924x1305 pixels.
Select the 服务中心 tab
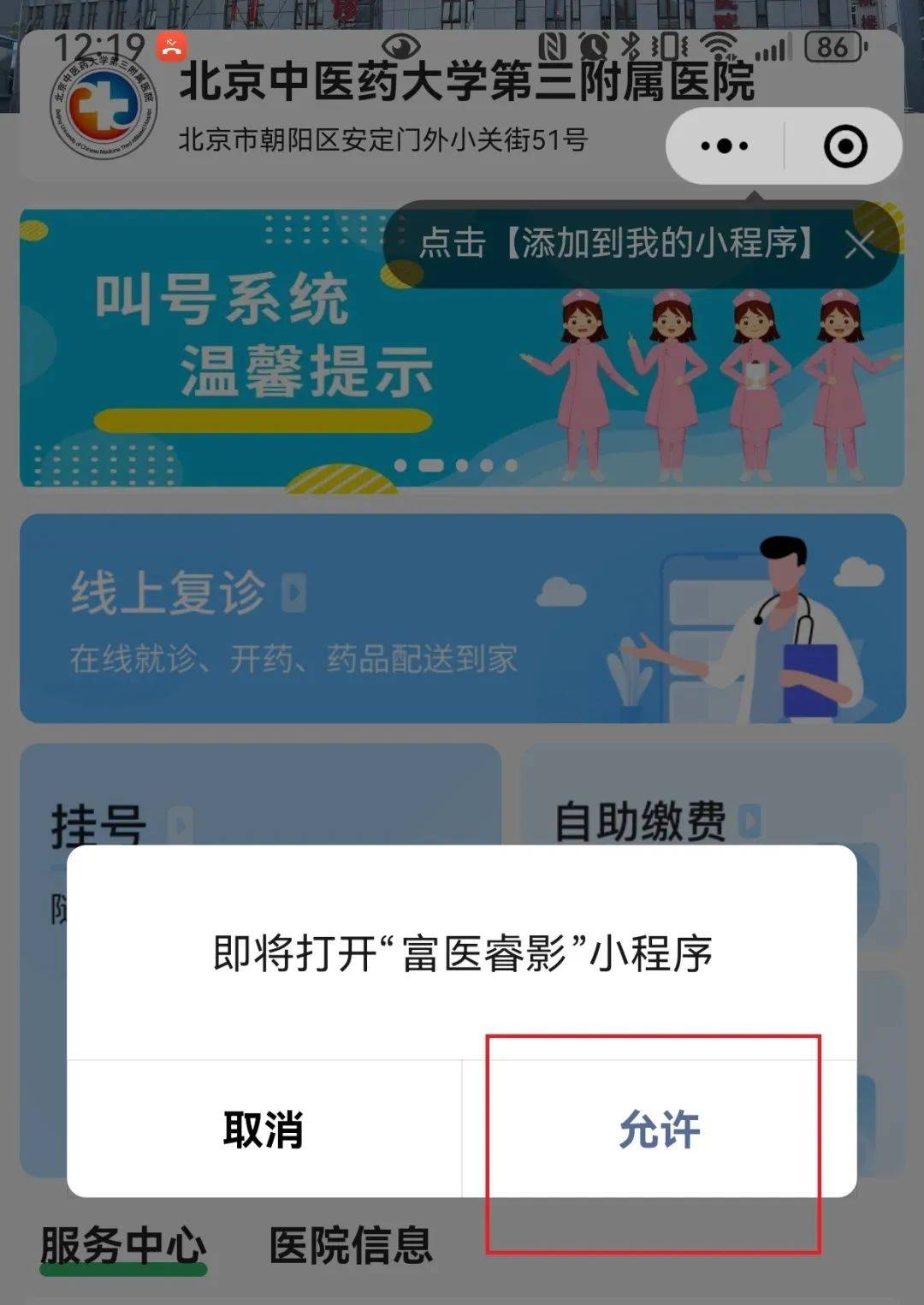point(123,1245)
